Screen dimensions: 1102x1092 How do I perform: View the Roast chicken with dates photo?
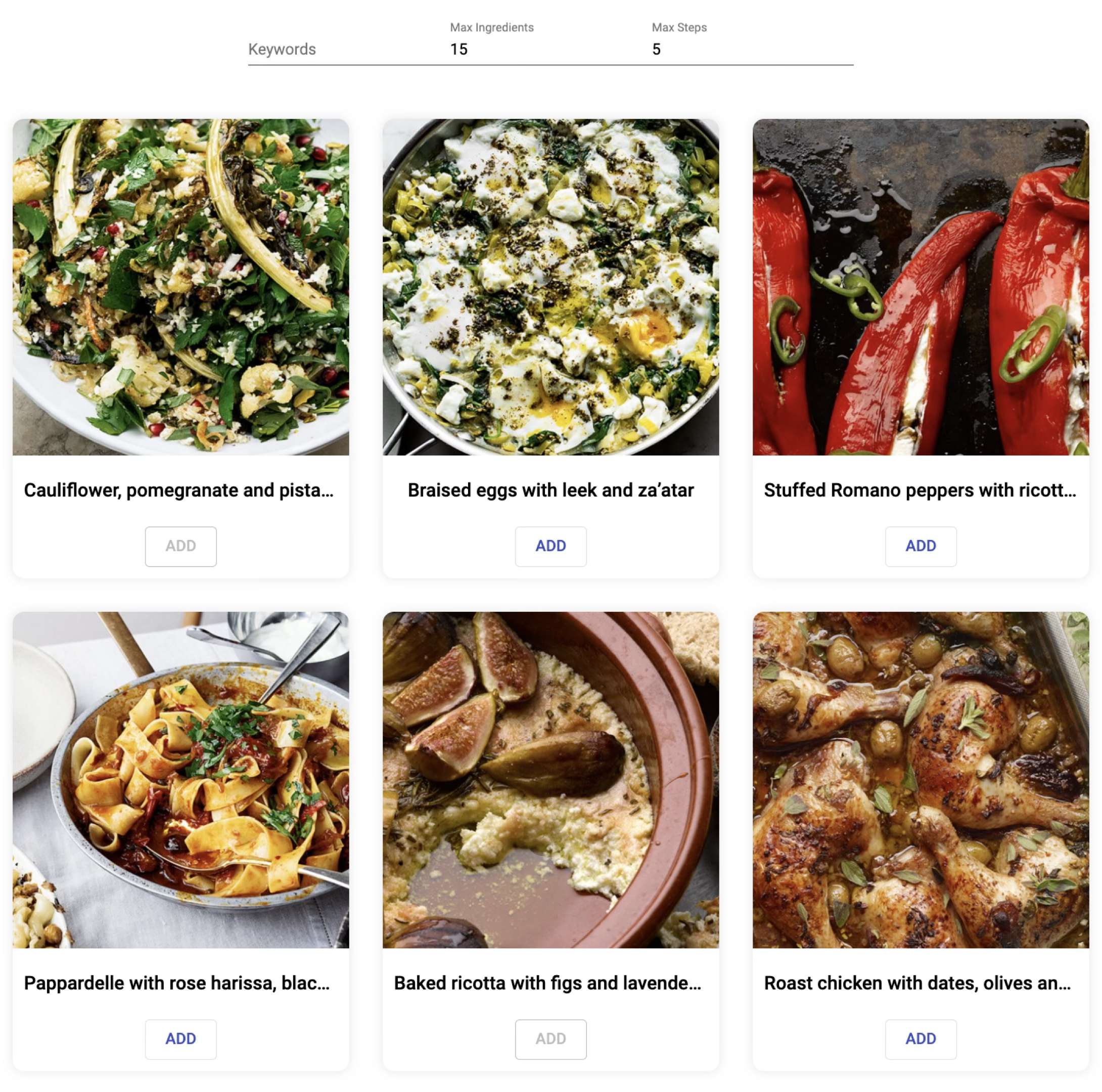tap(920, 780)
